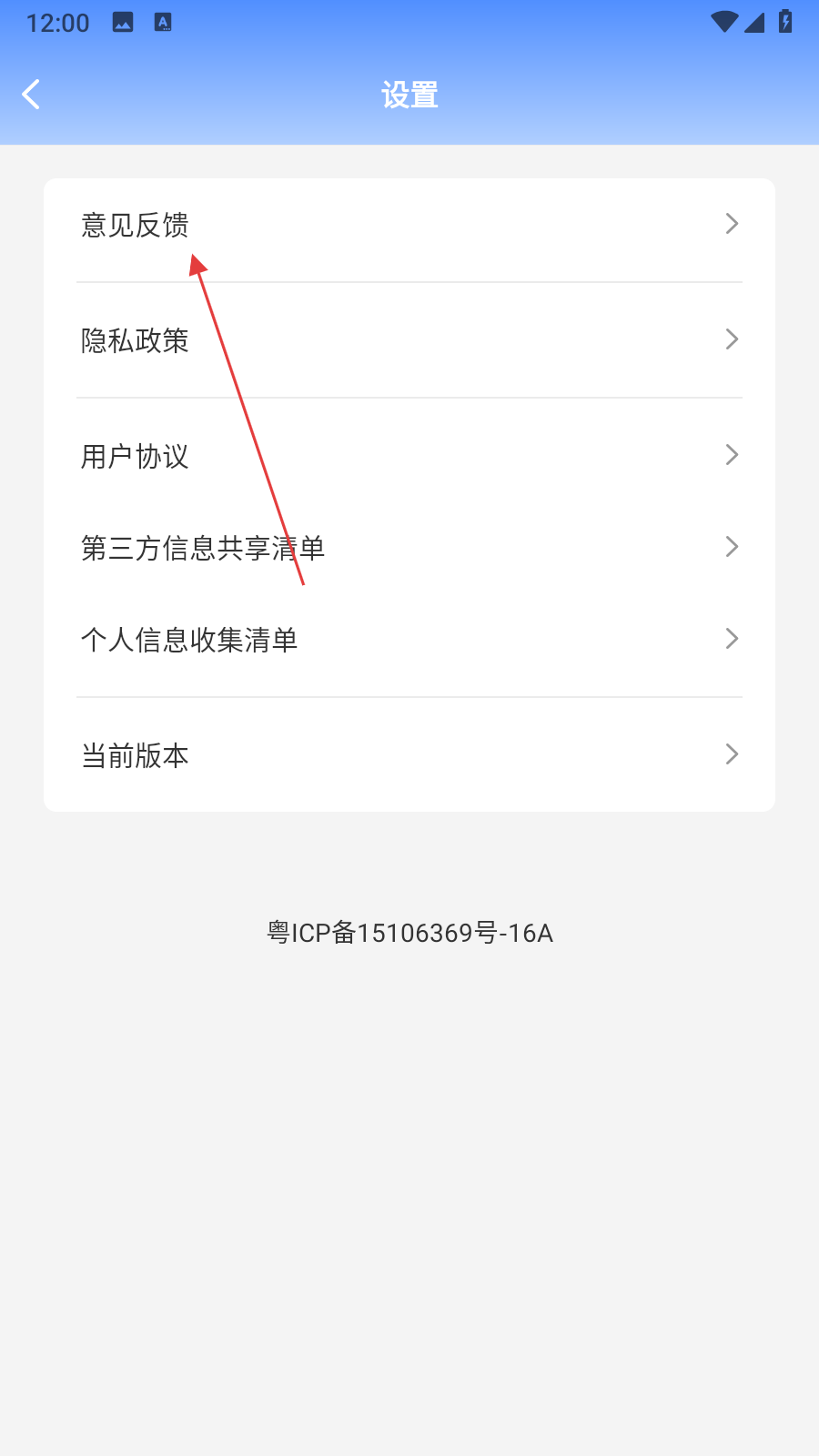
Task: View the 隐私政策 privacy policy
Action: tap(409, 340)
